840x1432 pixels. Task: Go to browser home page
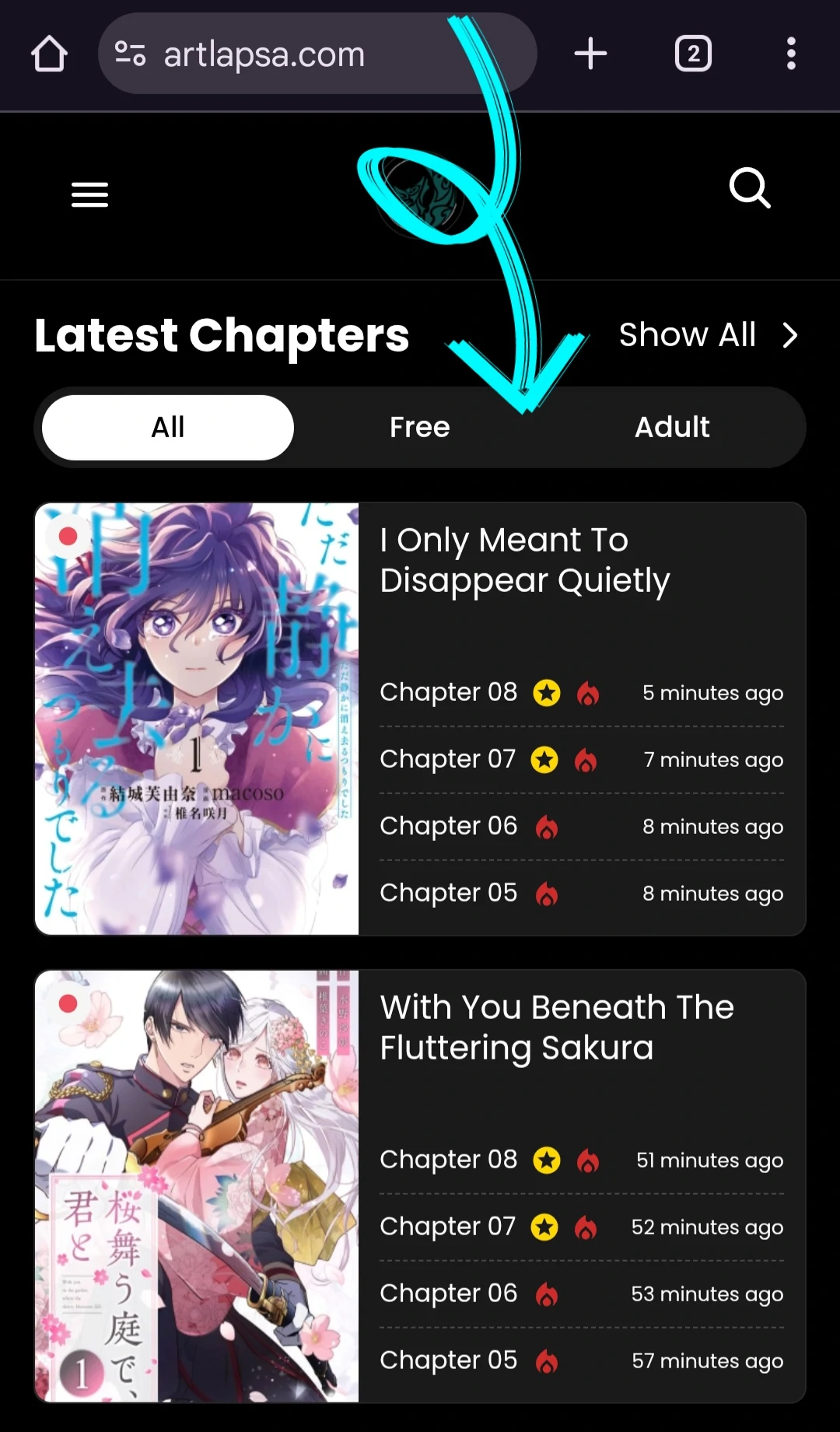pyautogui.click(x=49, y=54)
